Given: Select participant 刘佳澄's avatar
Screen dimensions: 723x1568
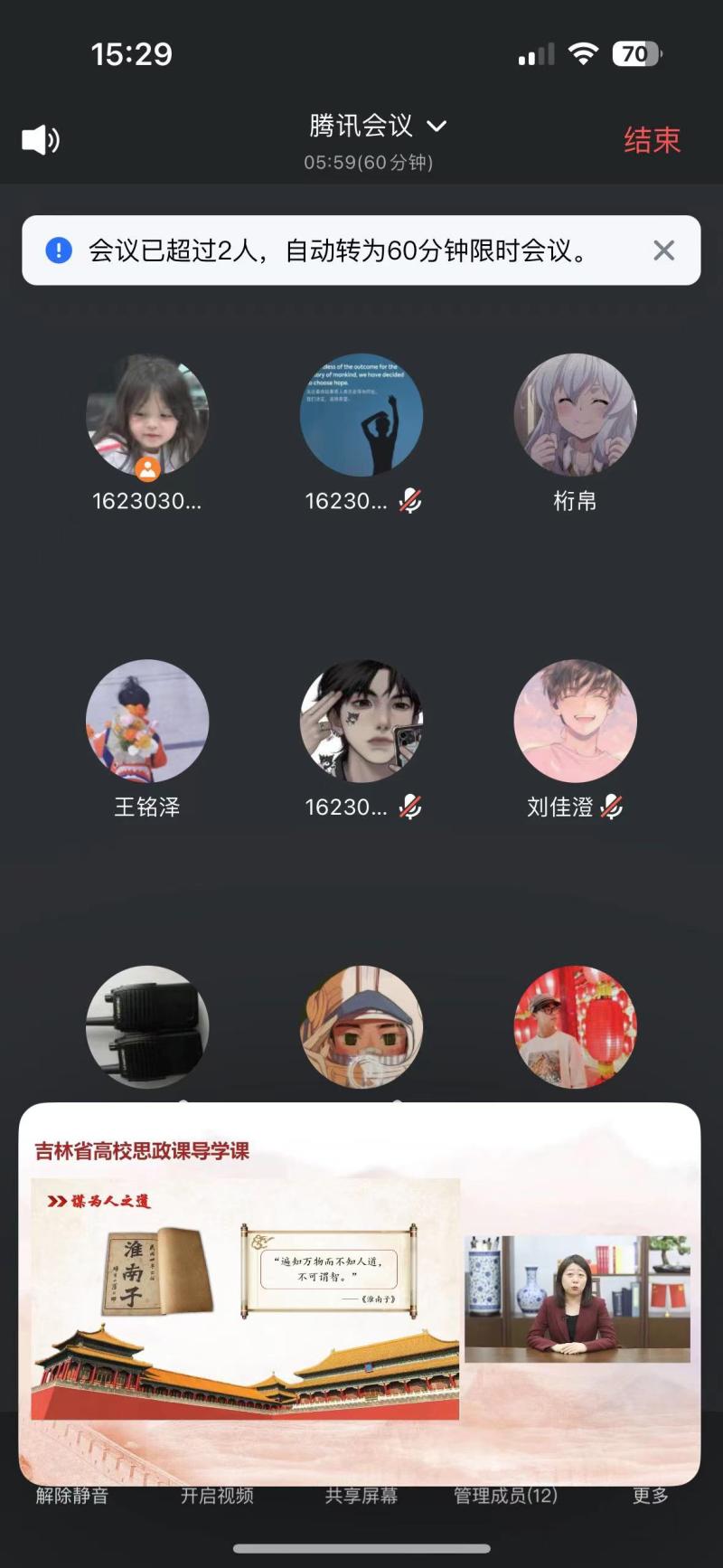Looking at the screenshot, I should tap(576, 721).
